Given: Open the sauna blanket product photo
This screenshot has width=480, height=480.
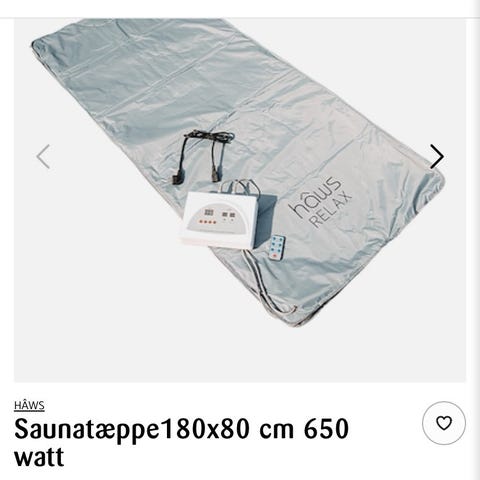Looking at the screenshot, I should [x=240, y=200].
